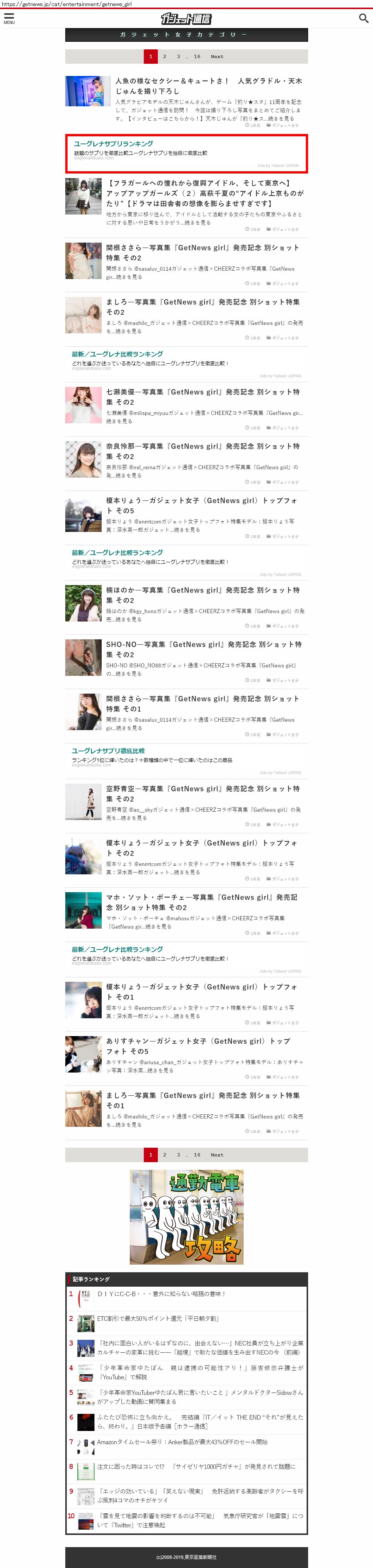The width and height of the screenshot is (373, 1568).
Task: Open 奈良怜那 写真集 別ショット特集 article
Action: (203, 451)
